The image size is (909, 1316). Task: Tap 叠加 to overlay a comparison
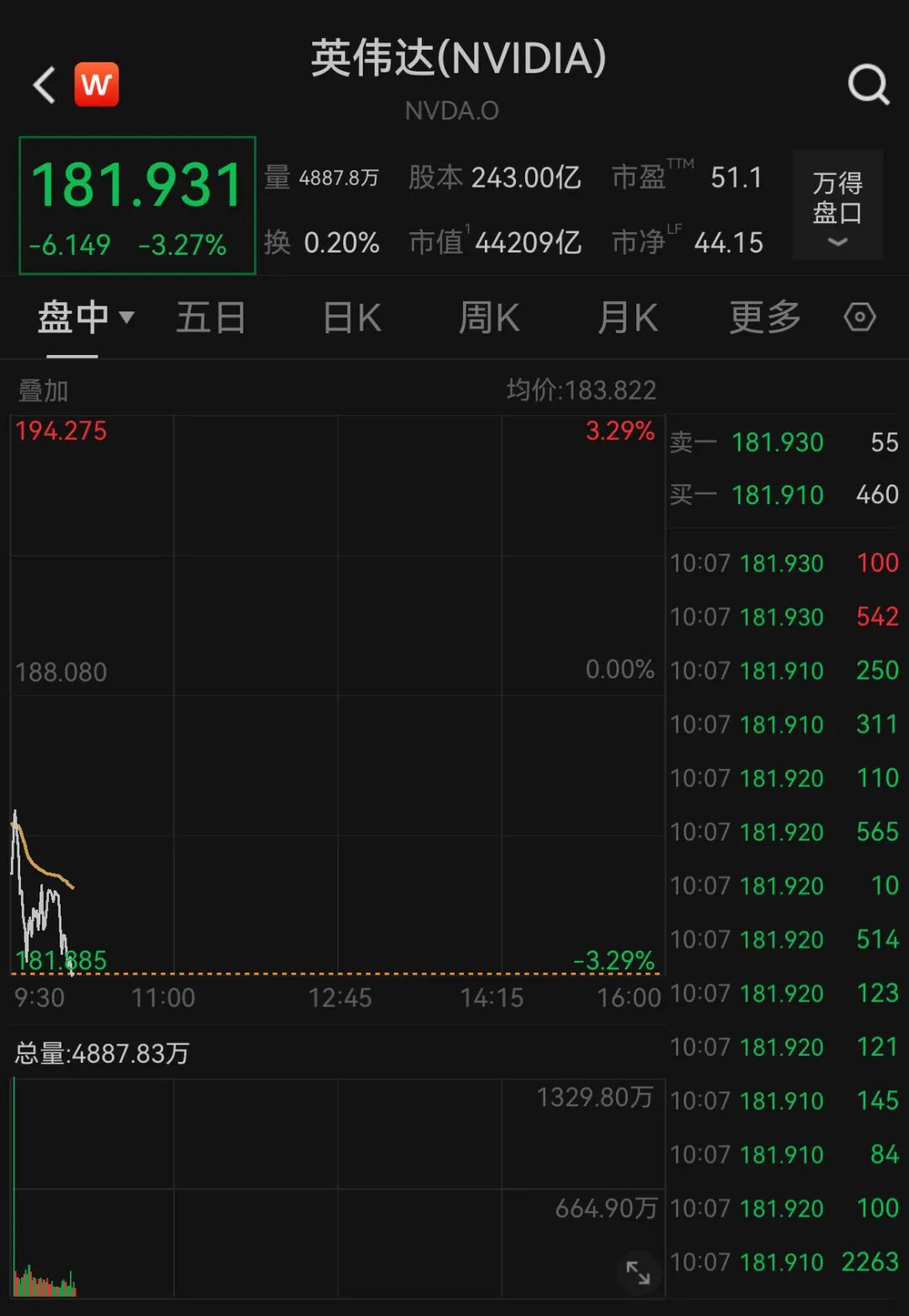point(43,390)
